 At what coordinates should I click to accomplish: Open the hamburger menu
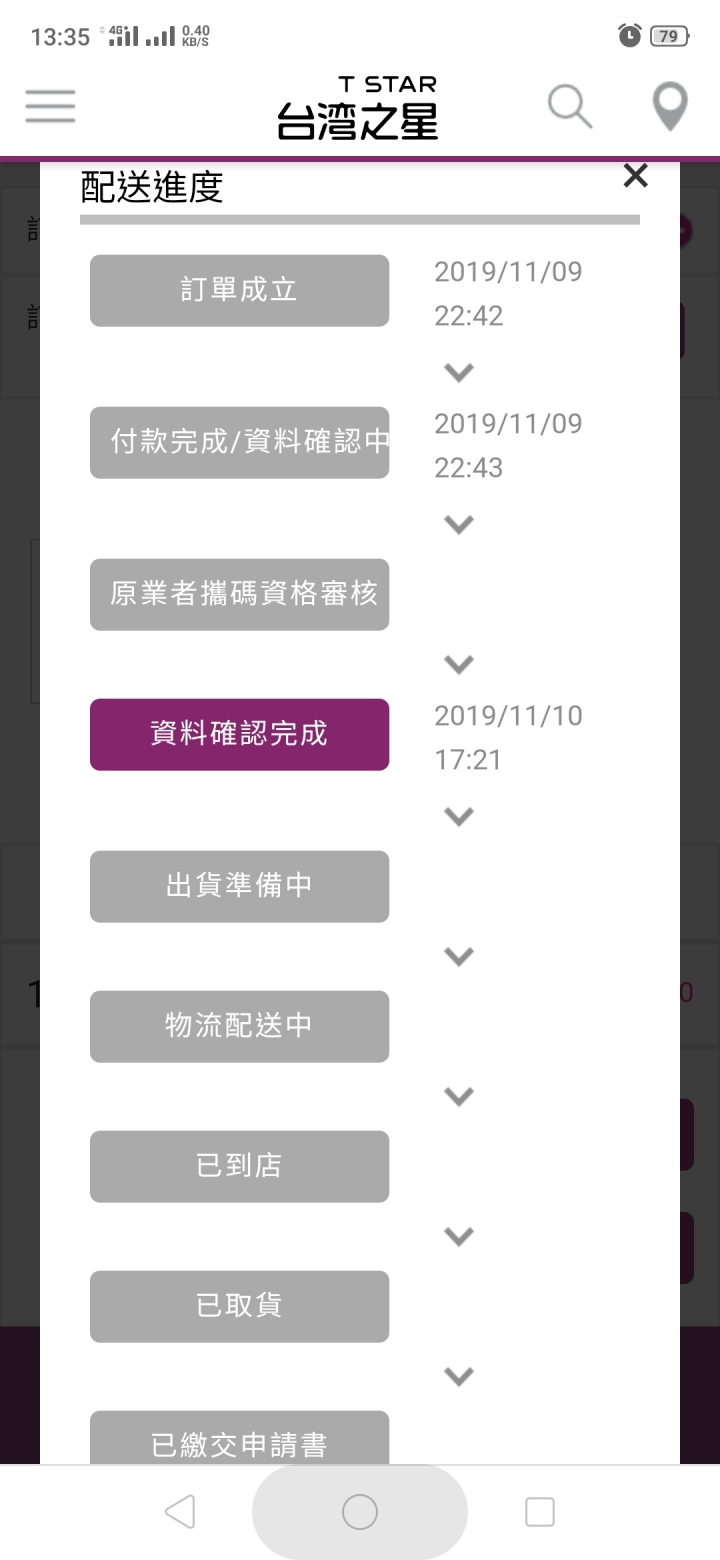(51, 106)
